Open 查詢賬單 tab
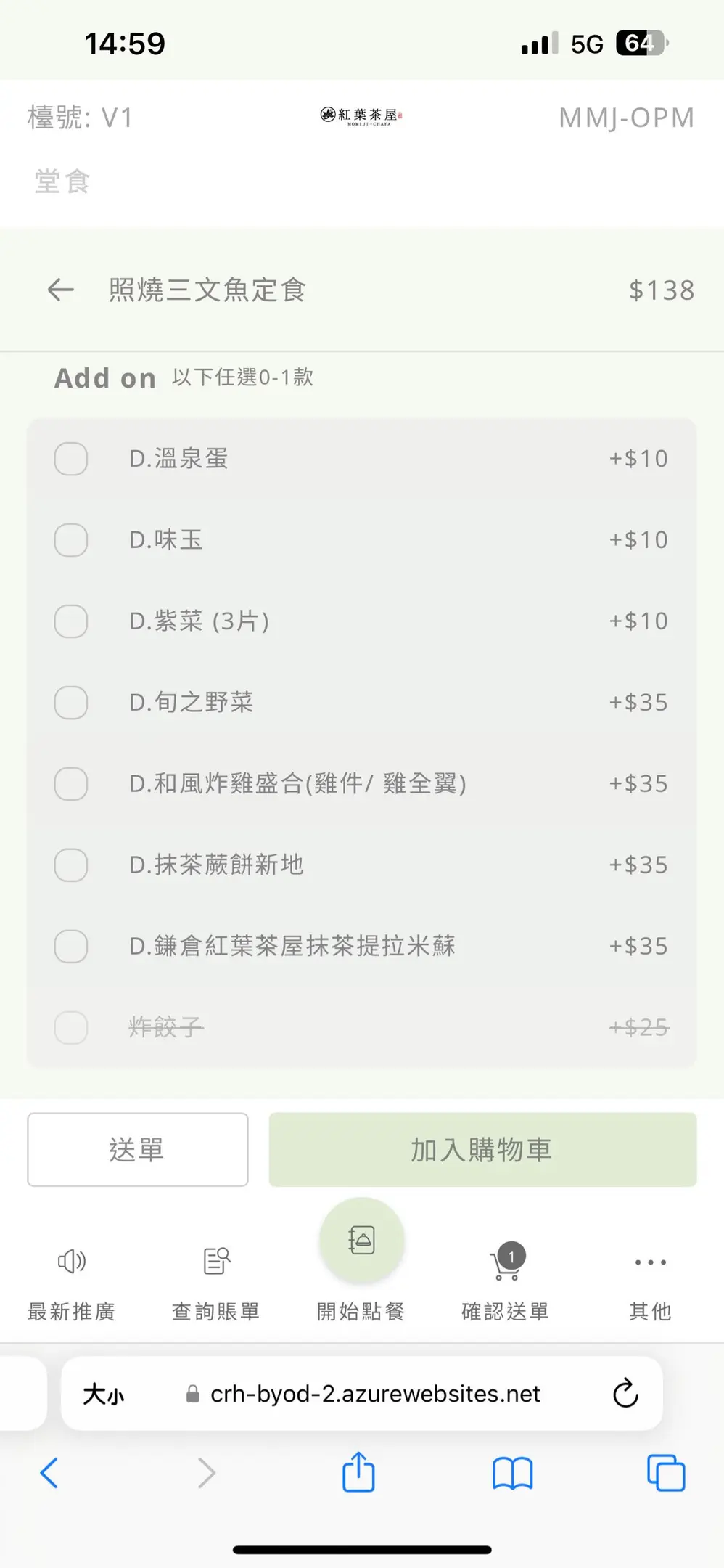The image size is (724, 1568). (x=216, y=1284)
